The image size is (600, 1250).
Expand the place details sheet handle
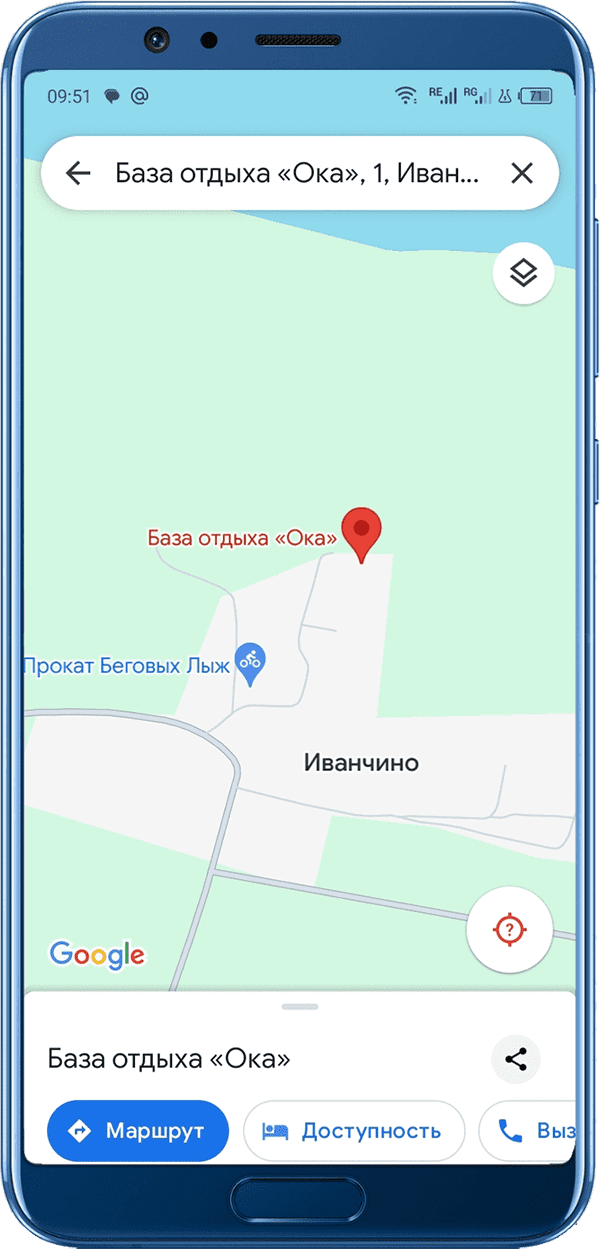[300, 1007]
